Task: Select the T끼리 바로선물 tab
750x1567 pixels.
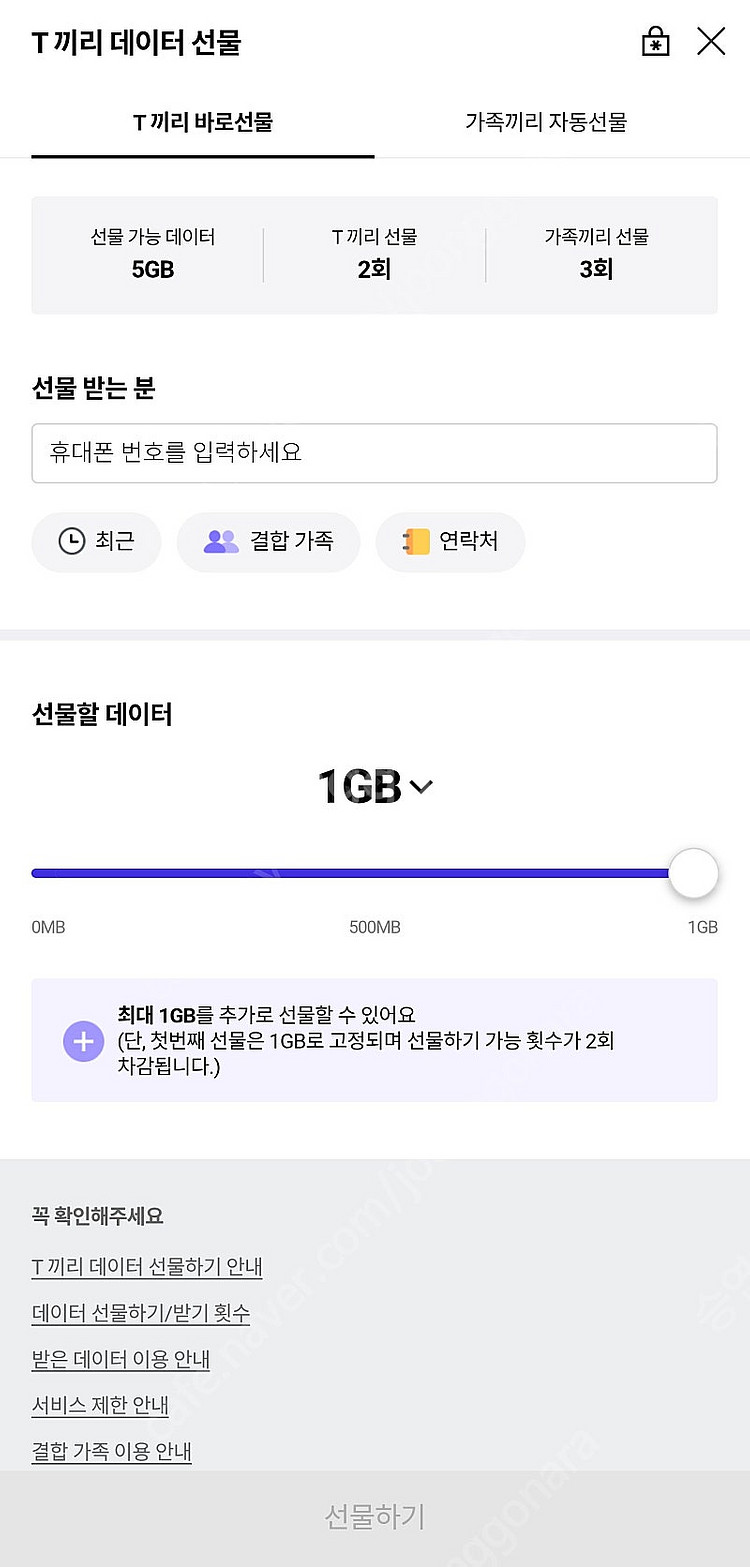Action: [x=203, y=122]
